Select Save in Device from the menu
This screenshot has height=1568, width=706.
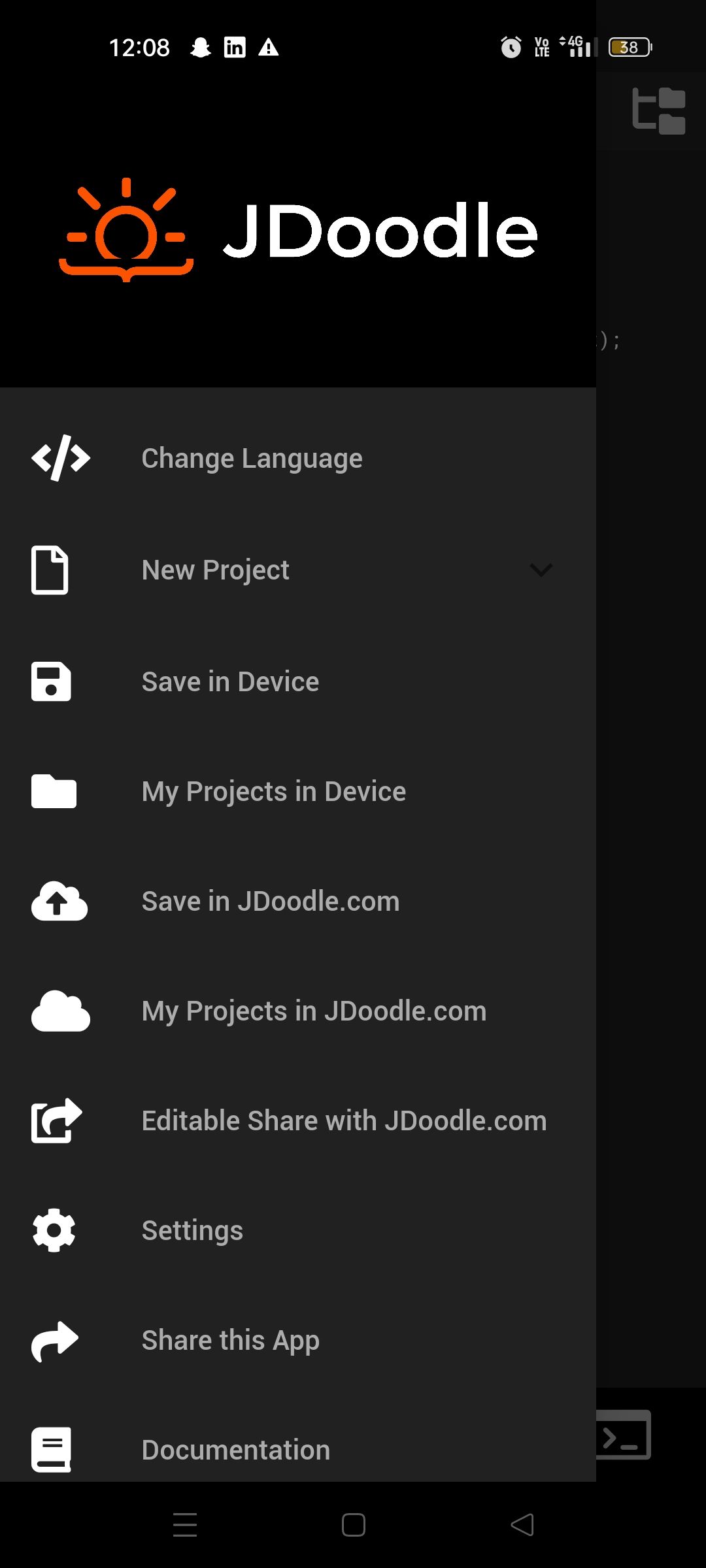pos(230,681)
